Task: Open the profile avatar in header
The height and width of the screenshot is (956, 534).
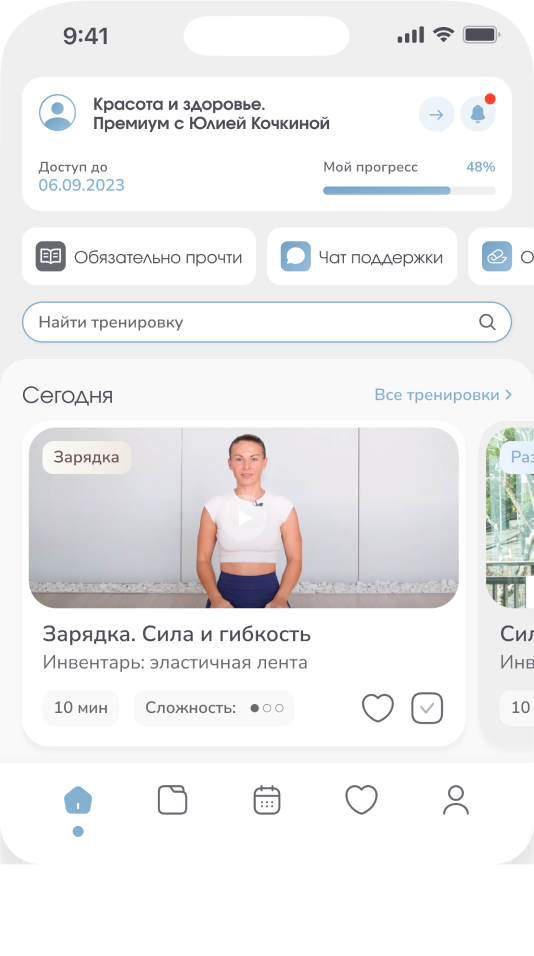Action: click(x=57, y=113)
